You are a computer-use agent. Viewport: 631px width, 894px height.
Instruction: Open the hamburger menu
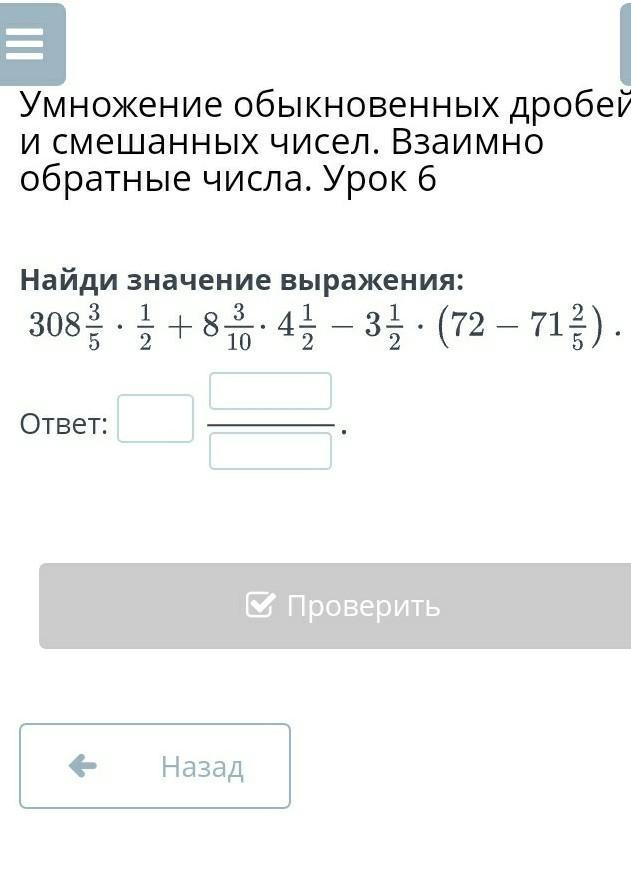pyautogui.click(x=25, y=43)
